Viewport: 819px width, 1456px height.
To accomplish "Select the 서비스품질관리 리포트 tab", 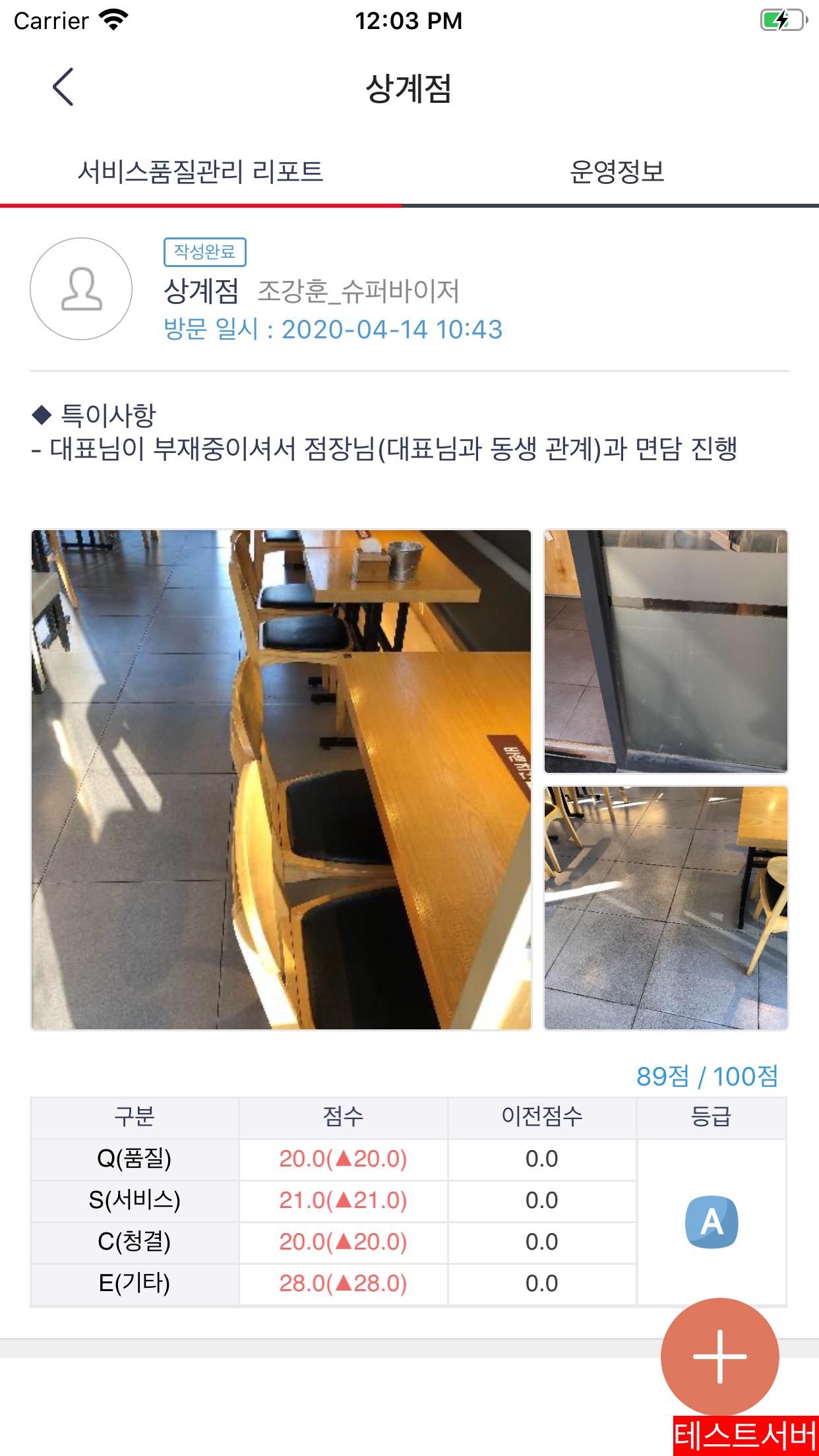I will pyautogui.click(x=200, y=172).
